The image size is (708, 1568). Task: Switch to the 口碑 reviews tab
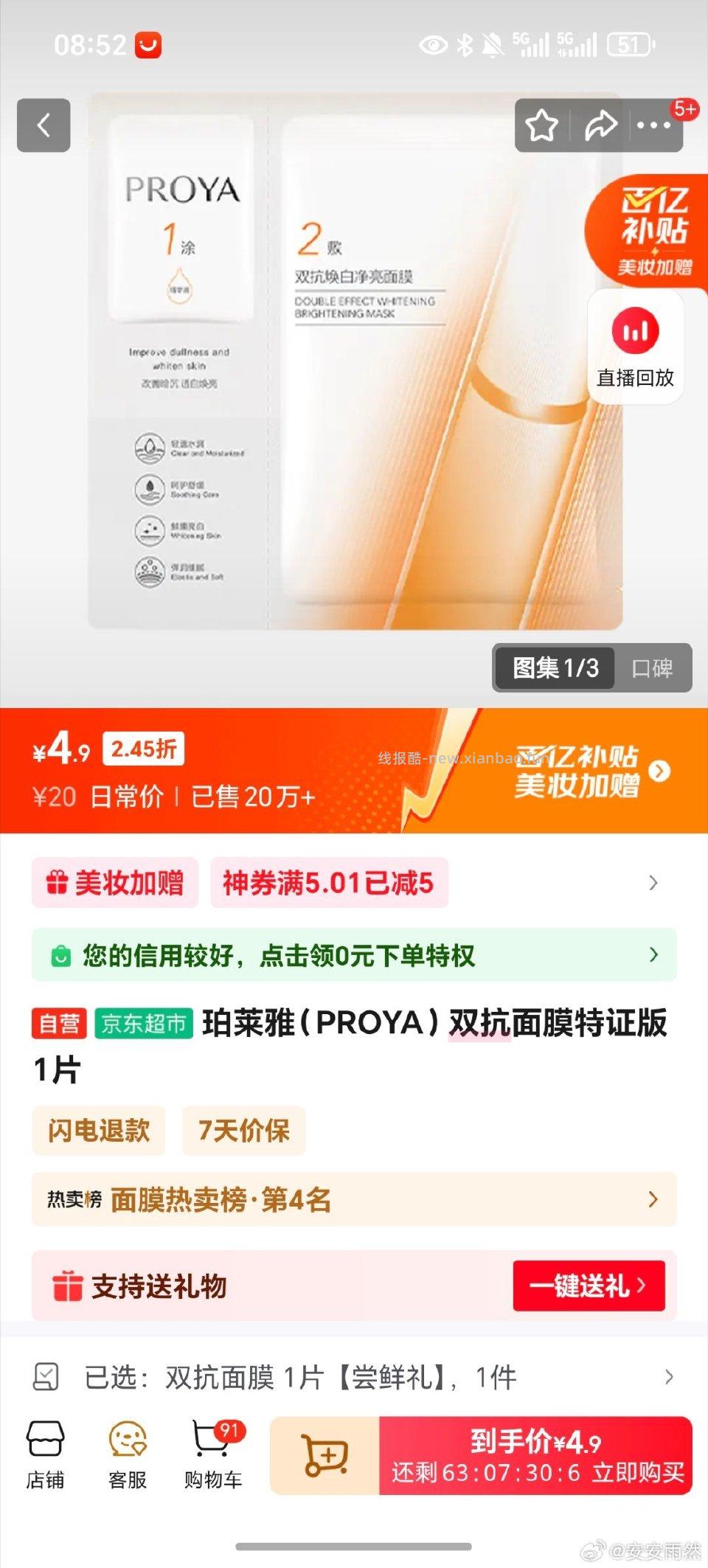coord(652,667)
